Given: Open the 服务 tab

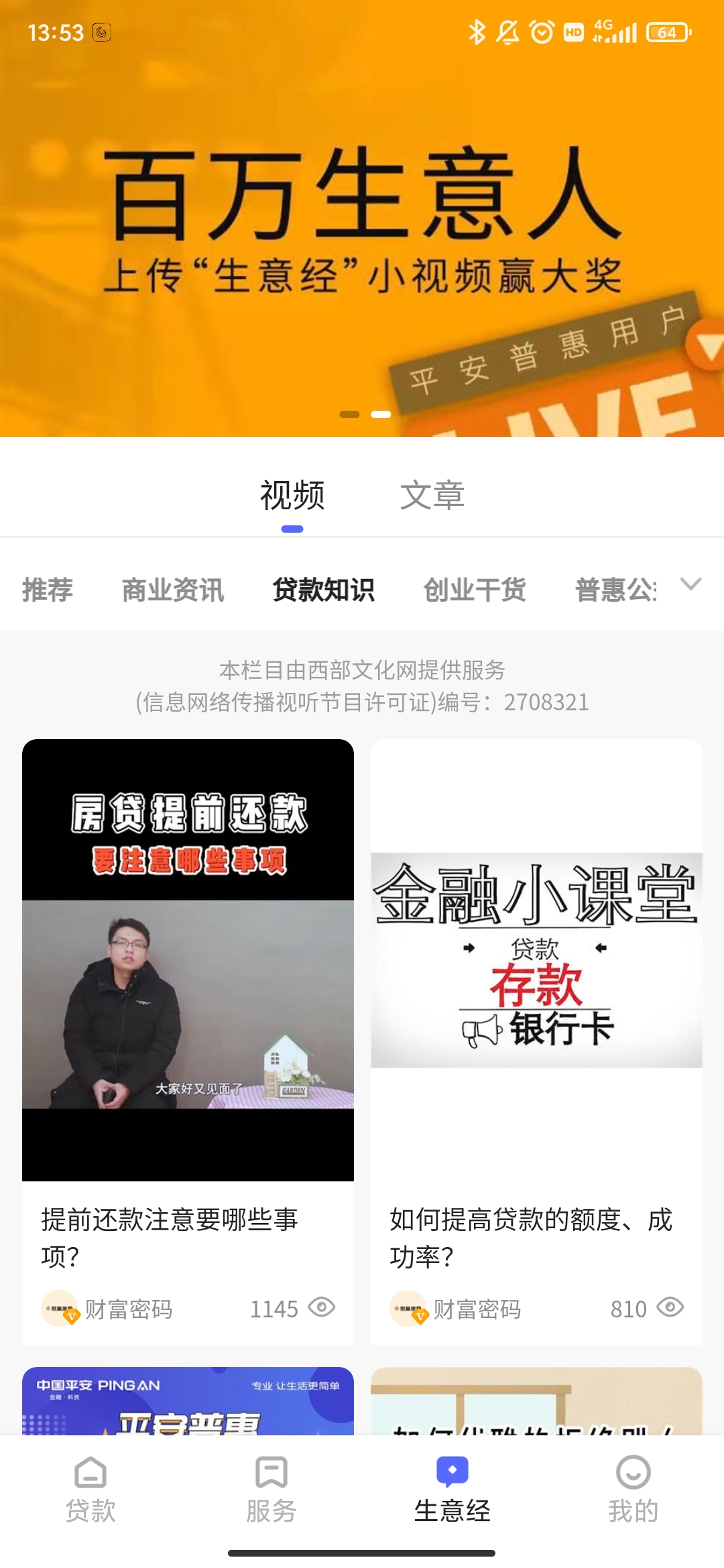Looking at the screenshot, I should click(271, 1489).
